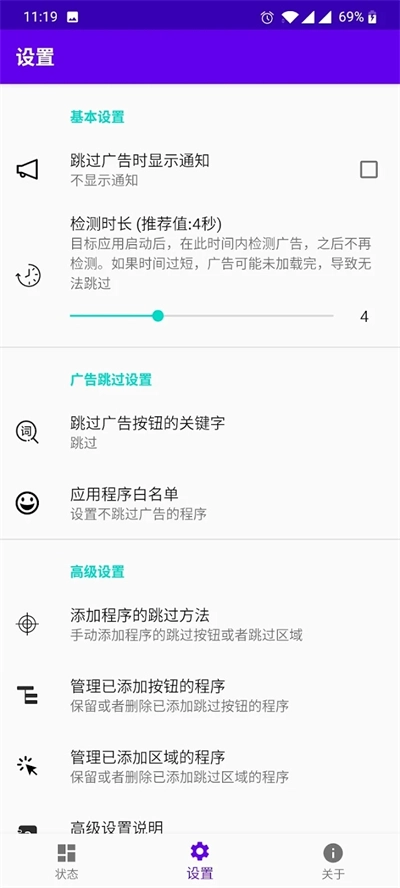This screenshot has width=400, height=888.
Task: Select the 设置 tab
Action: click(x=200, y=861)
